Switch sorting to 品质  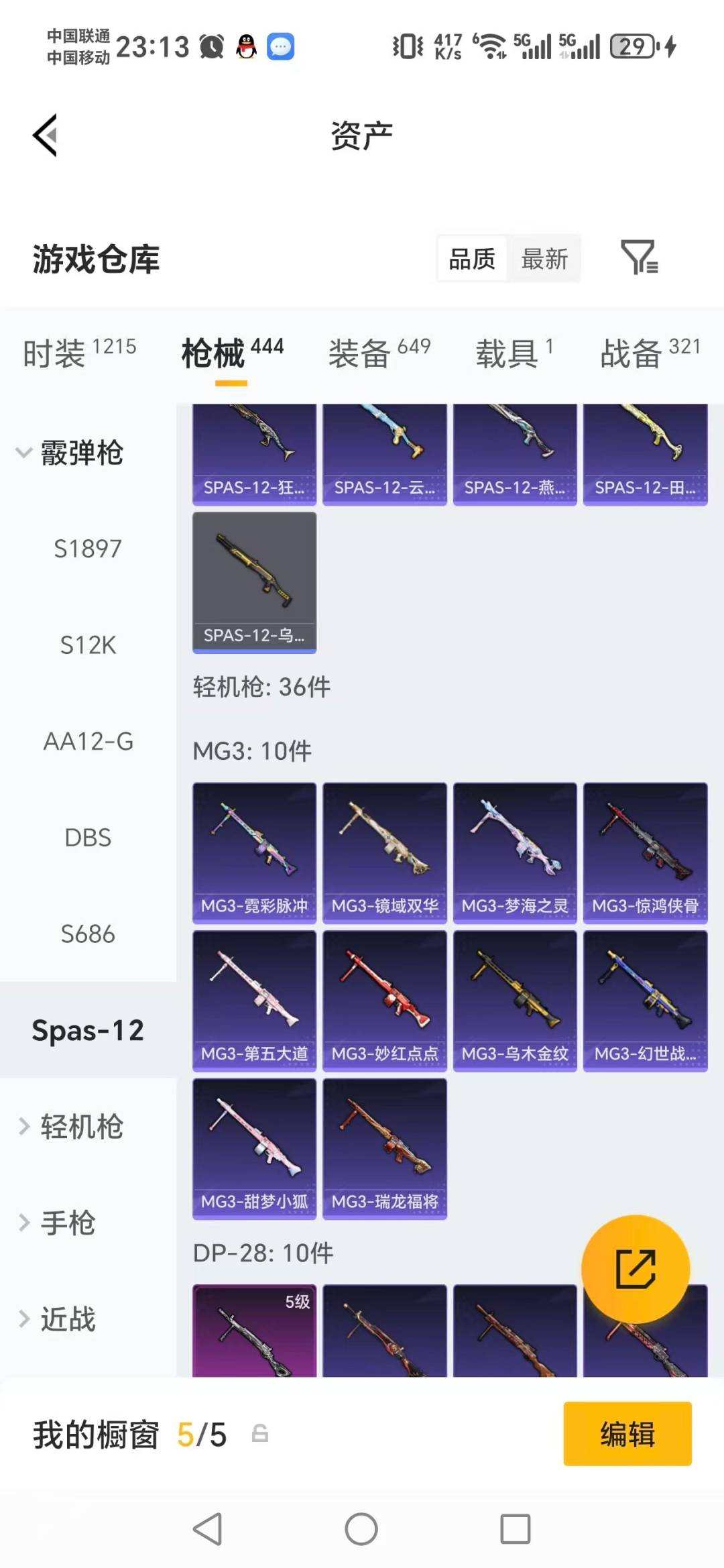coord(471,258)
